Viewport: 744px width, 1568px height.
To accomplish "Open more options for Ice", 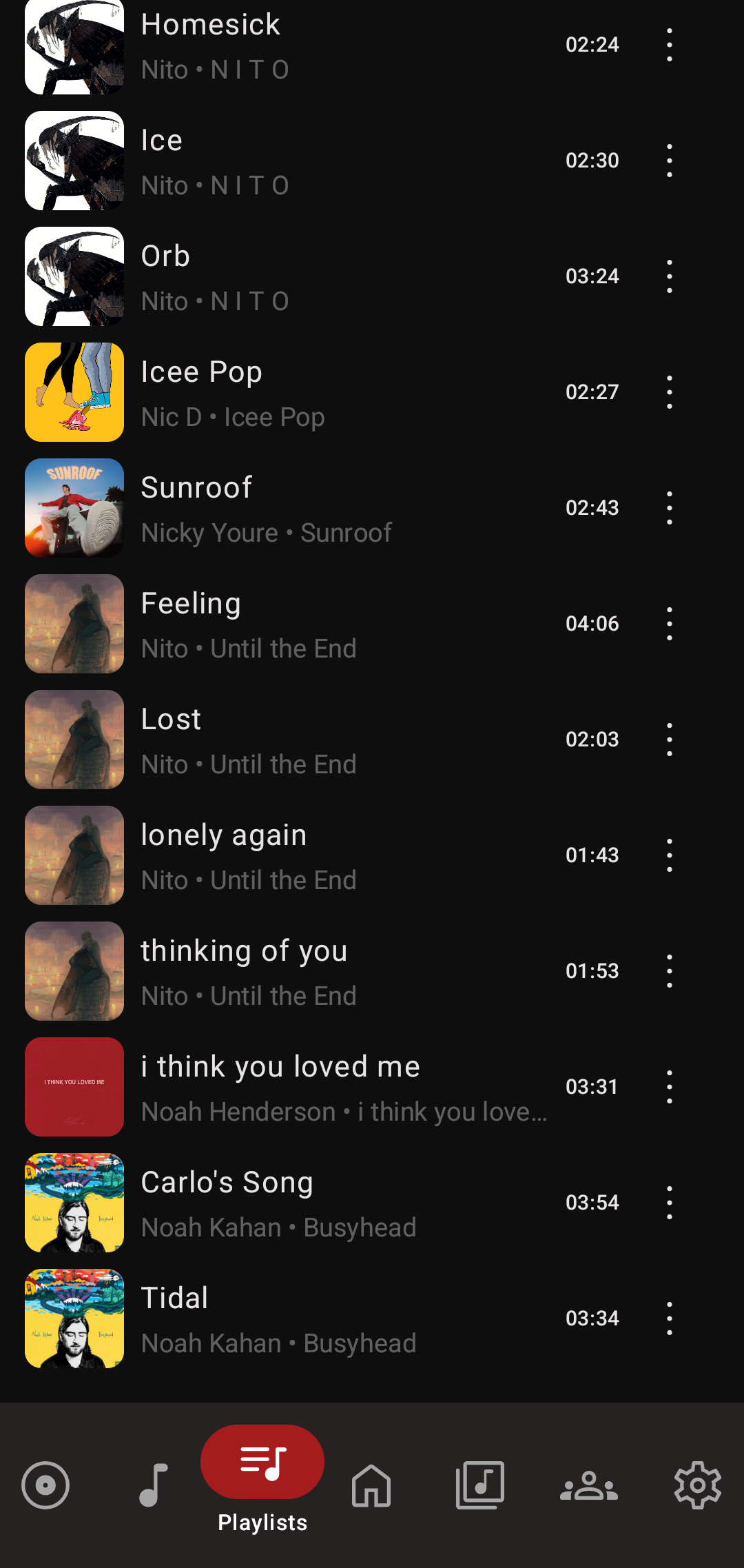I will 669,161.
